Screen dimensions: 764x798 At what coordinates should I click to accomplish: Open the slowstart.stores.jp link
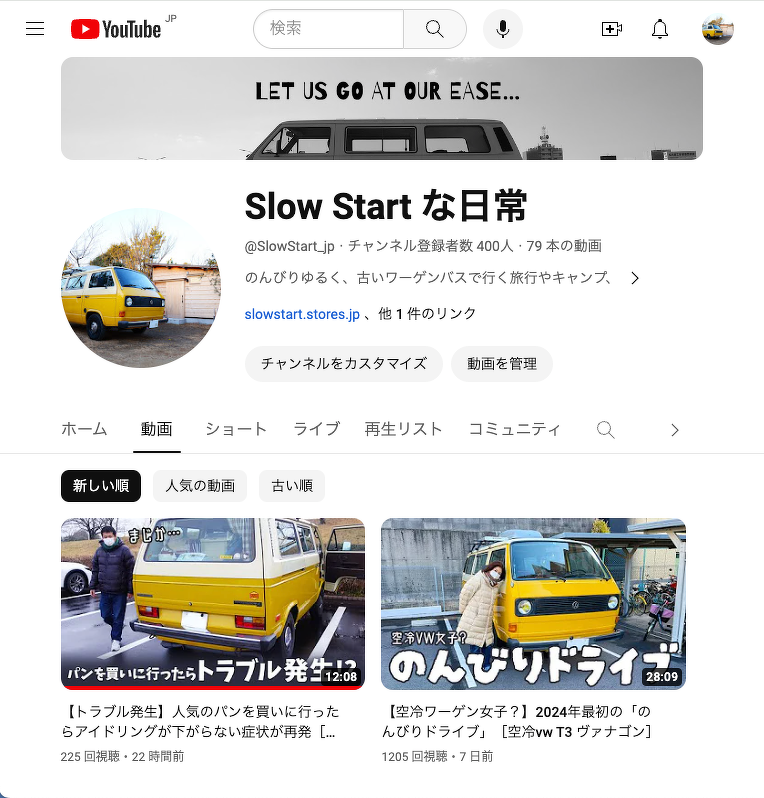click(x=302, y=314)
